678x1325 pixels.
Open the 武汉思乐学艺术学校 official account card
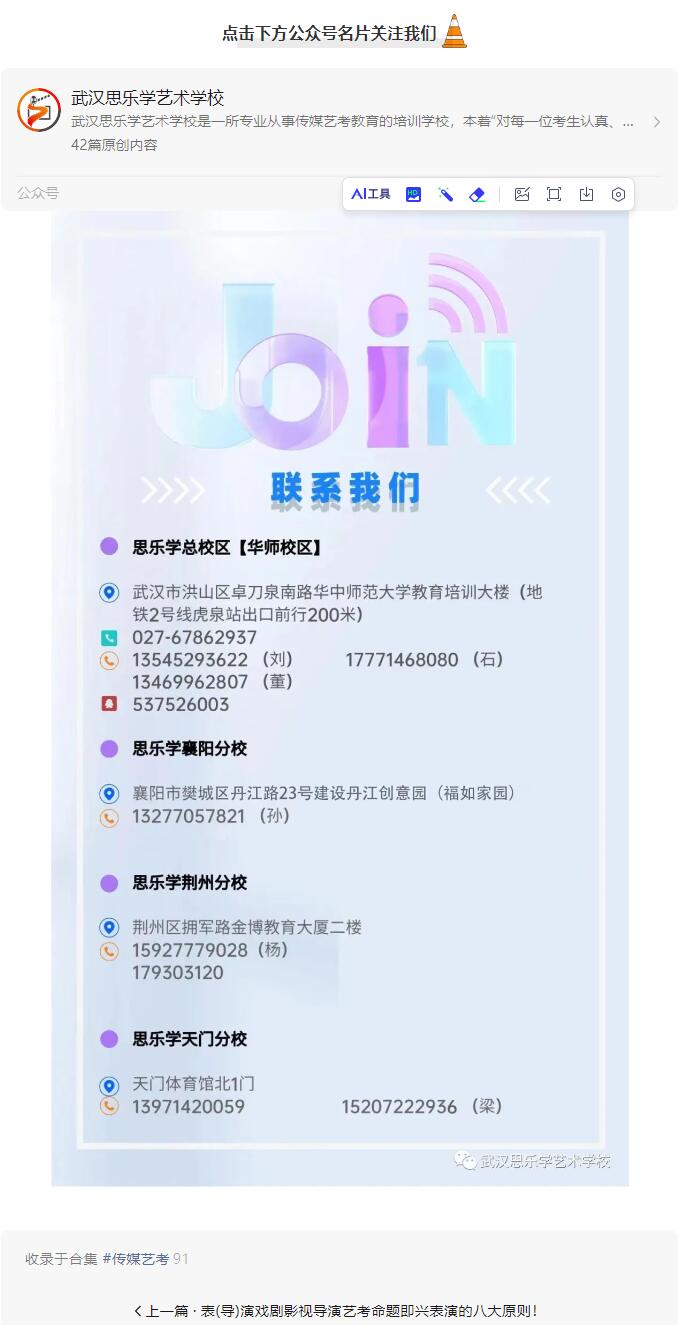338,121
